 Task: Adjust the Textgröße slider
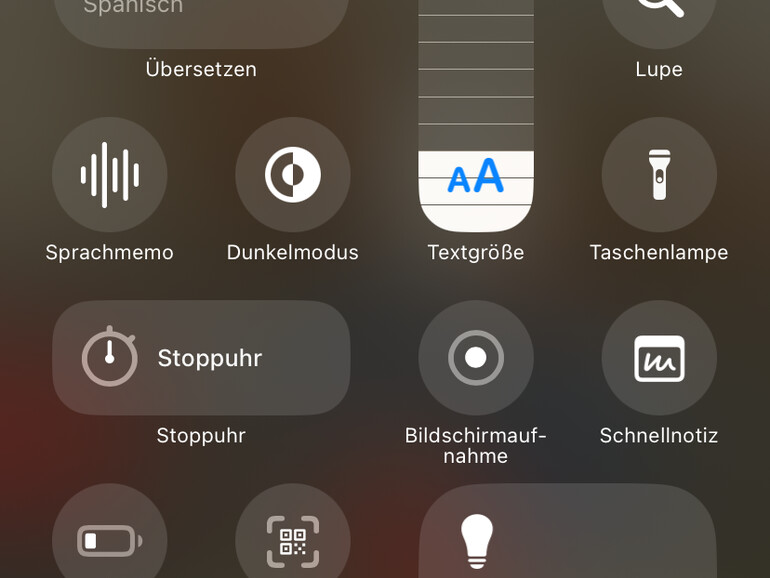(476, 120)
